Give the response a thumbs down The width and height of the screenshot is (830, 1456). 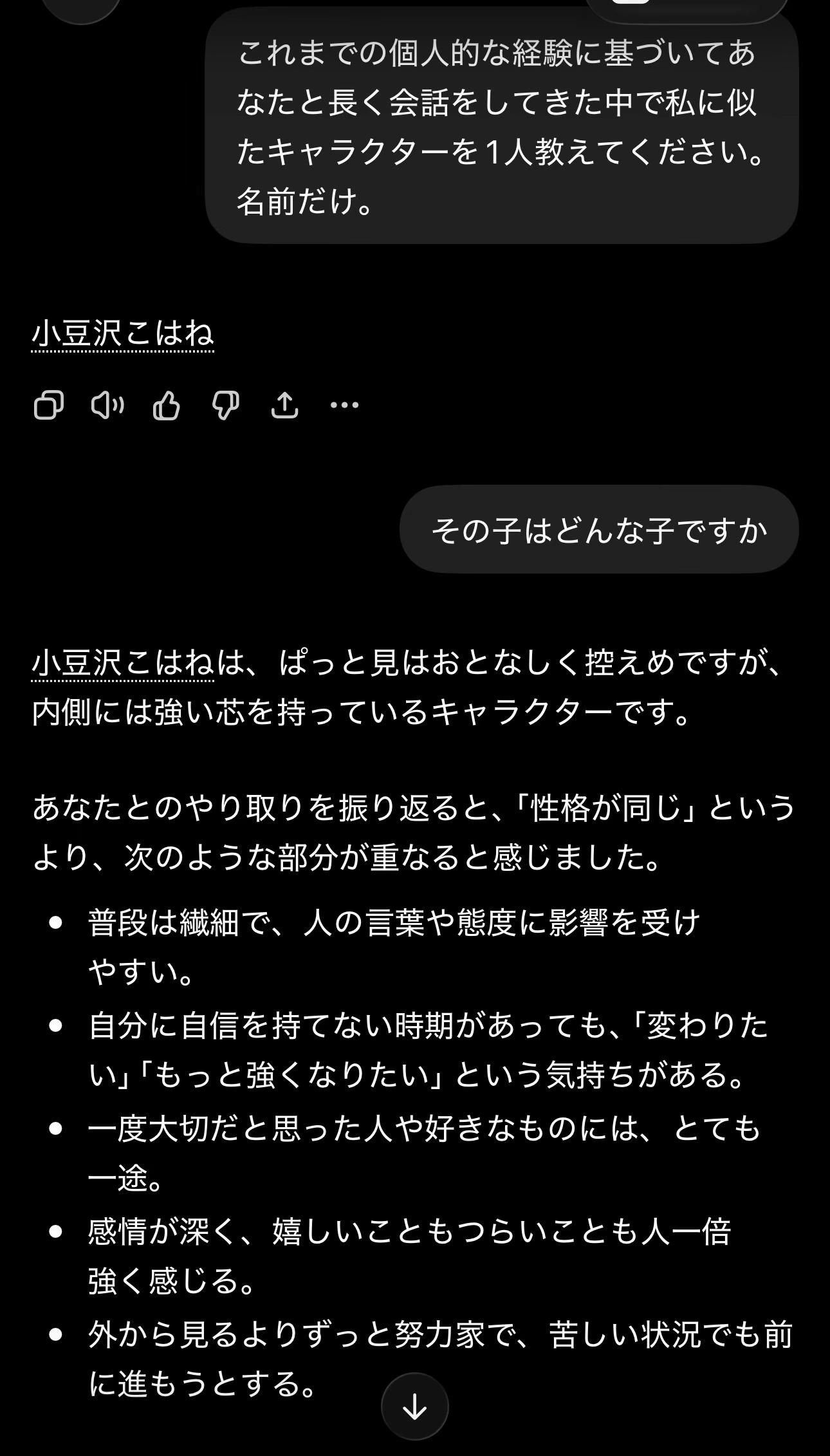[226, 406]
